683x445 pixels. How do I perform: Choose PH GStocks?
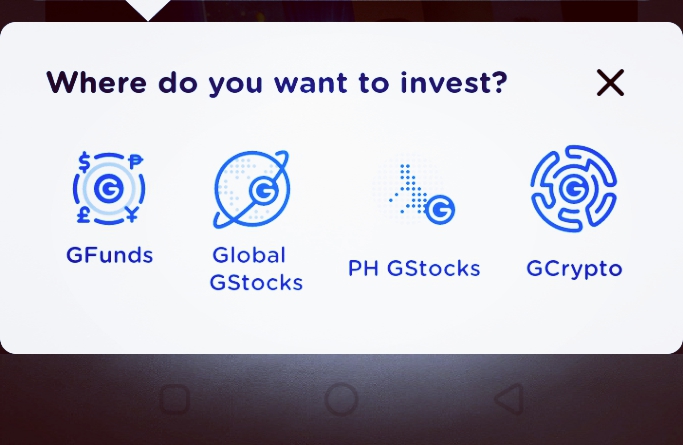pyautogui.click(x=414, y=217)
